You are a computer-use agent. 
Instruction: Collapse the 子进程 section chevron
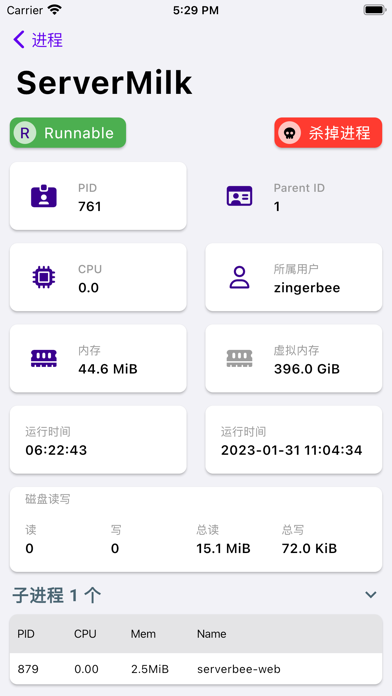point(371,595)
